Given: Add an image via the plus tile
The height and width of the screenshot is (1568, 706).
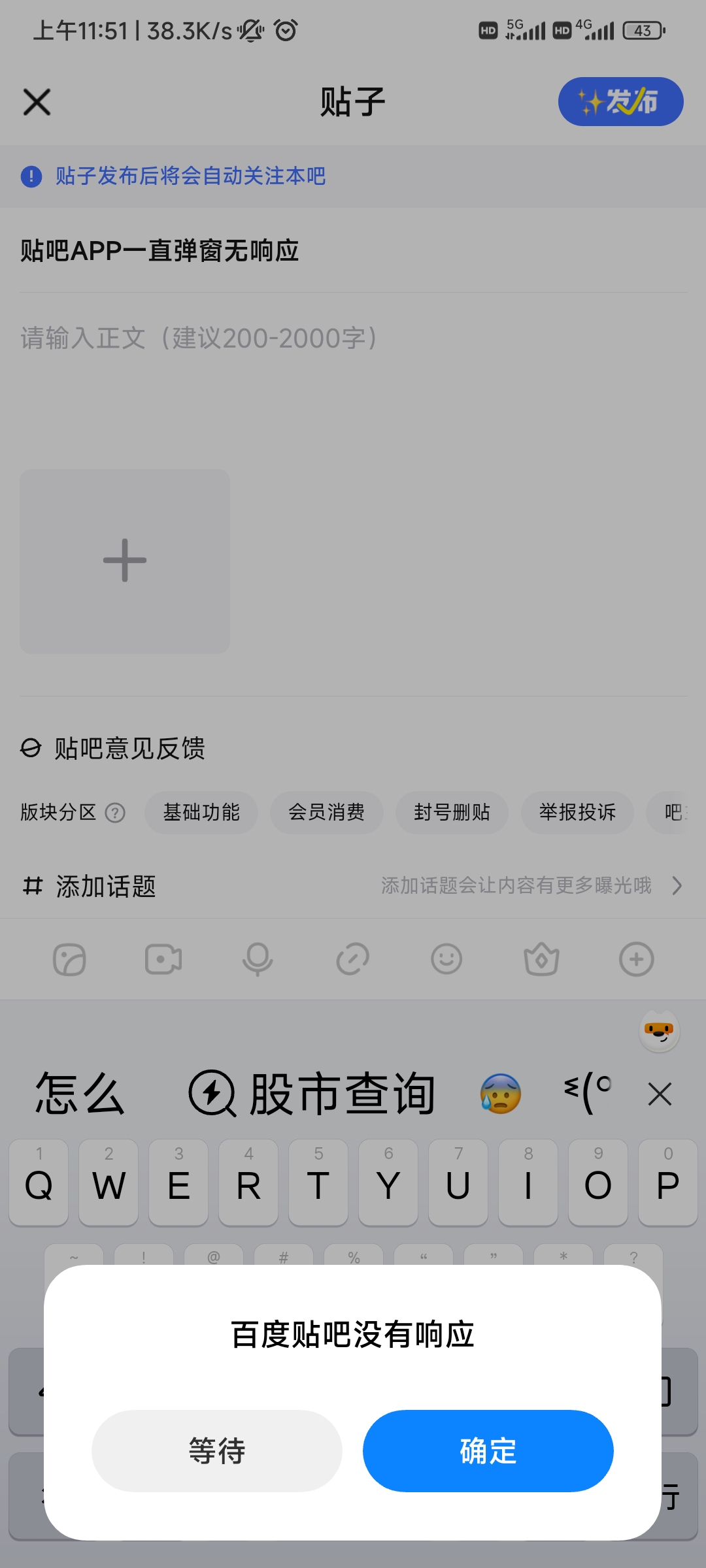Looking at the screenshot, I should pyautogui.click(x=124, y=561).
